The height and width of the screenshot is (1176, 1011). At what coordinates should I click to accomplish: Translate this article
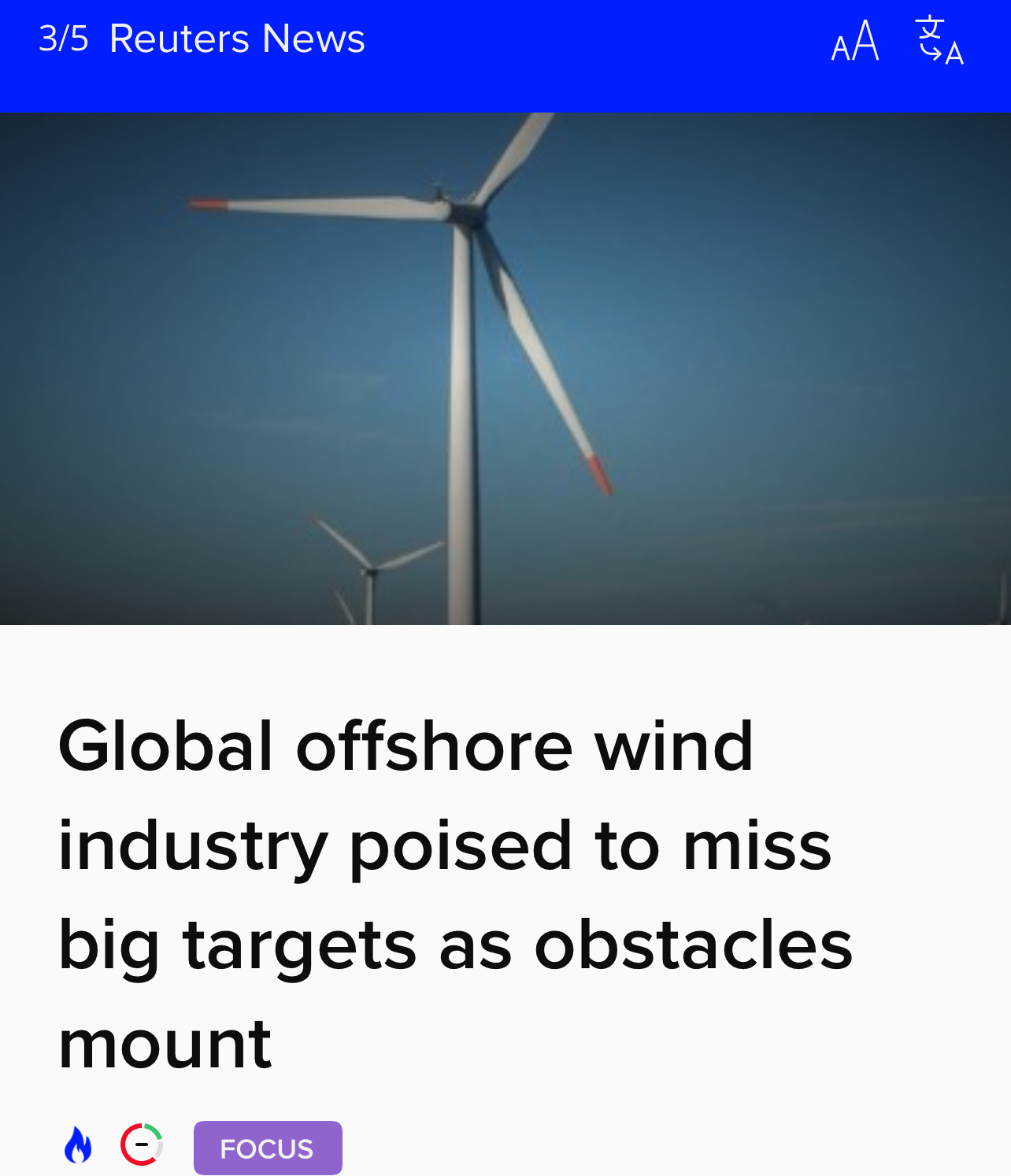(x=940, y=41)
